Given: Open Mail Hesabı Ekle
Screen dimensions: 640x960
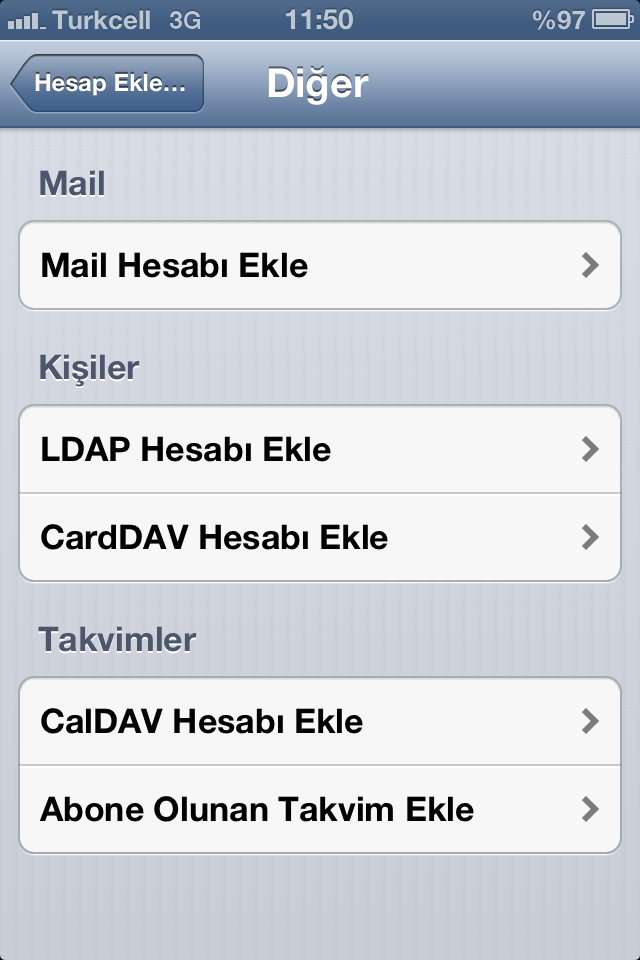Looking at the screenshot, I should [320, 266].
